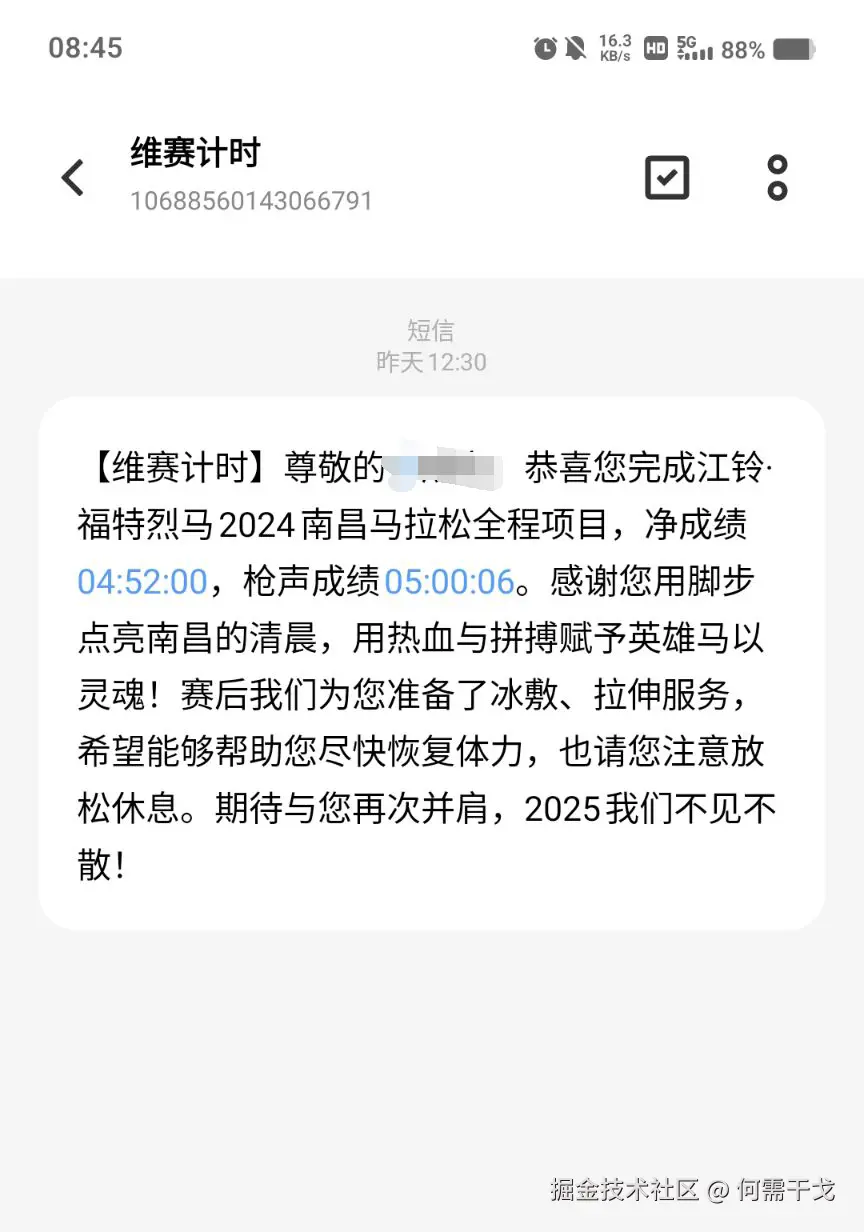The width and height of the screenshot is (864, 1232).
Task: Tap the battery percentage 88%
Action: 742,48
